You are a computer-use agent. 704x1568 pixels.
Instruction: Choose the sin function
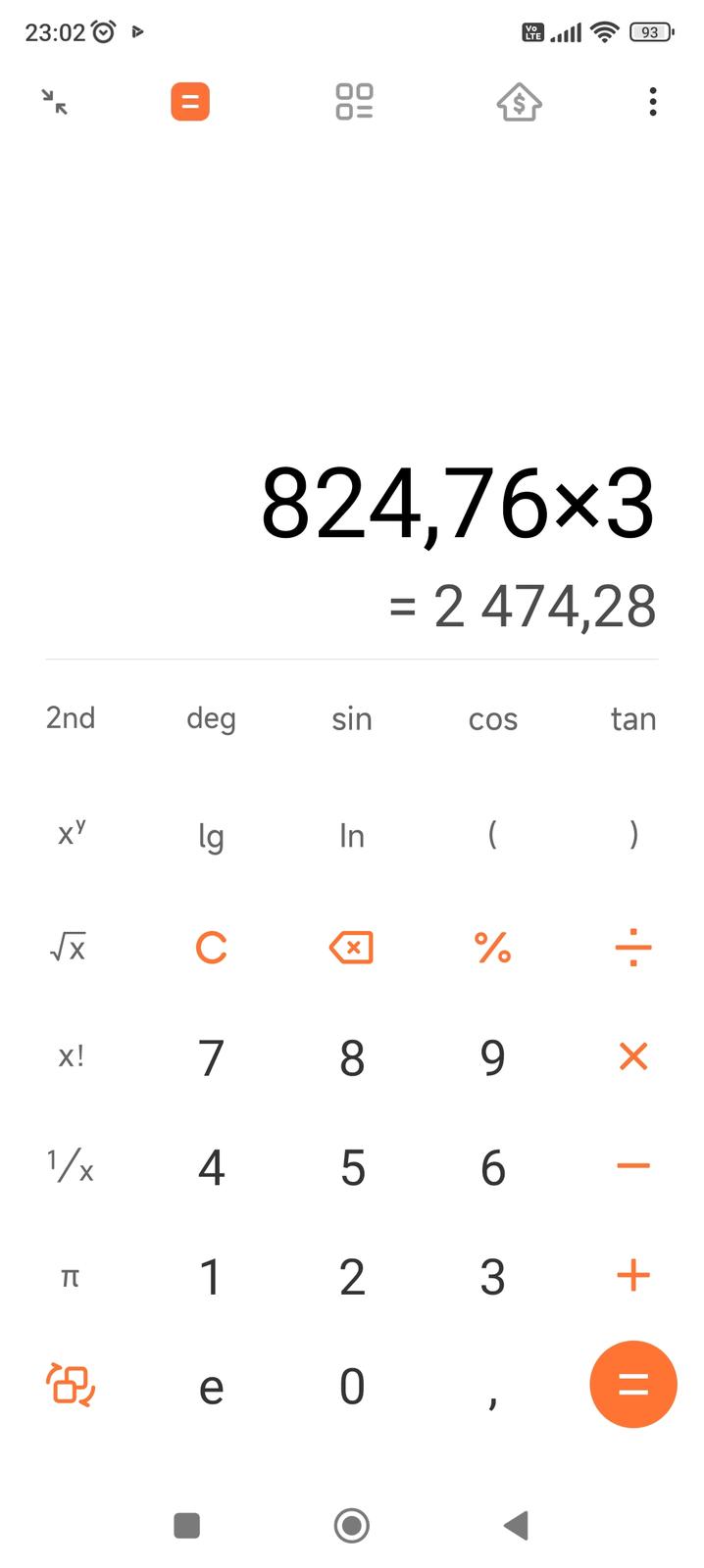coord(351,719)
